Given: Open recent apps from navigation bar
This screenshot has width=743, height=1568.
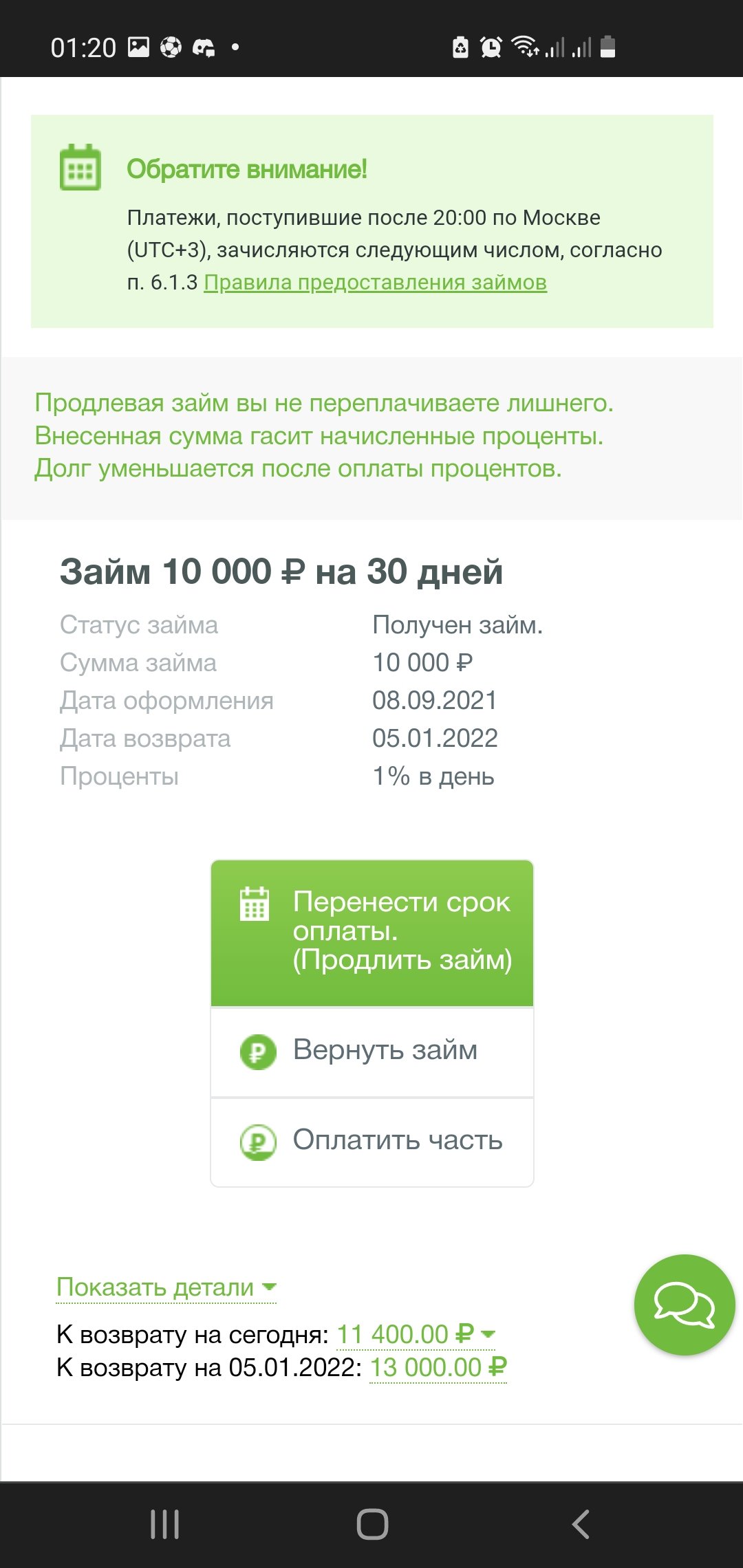Looking at the screenshot, I should [165, 1525].
